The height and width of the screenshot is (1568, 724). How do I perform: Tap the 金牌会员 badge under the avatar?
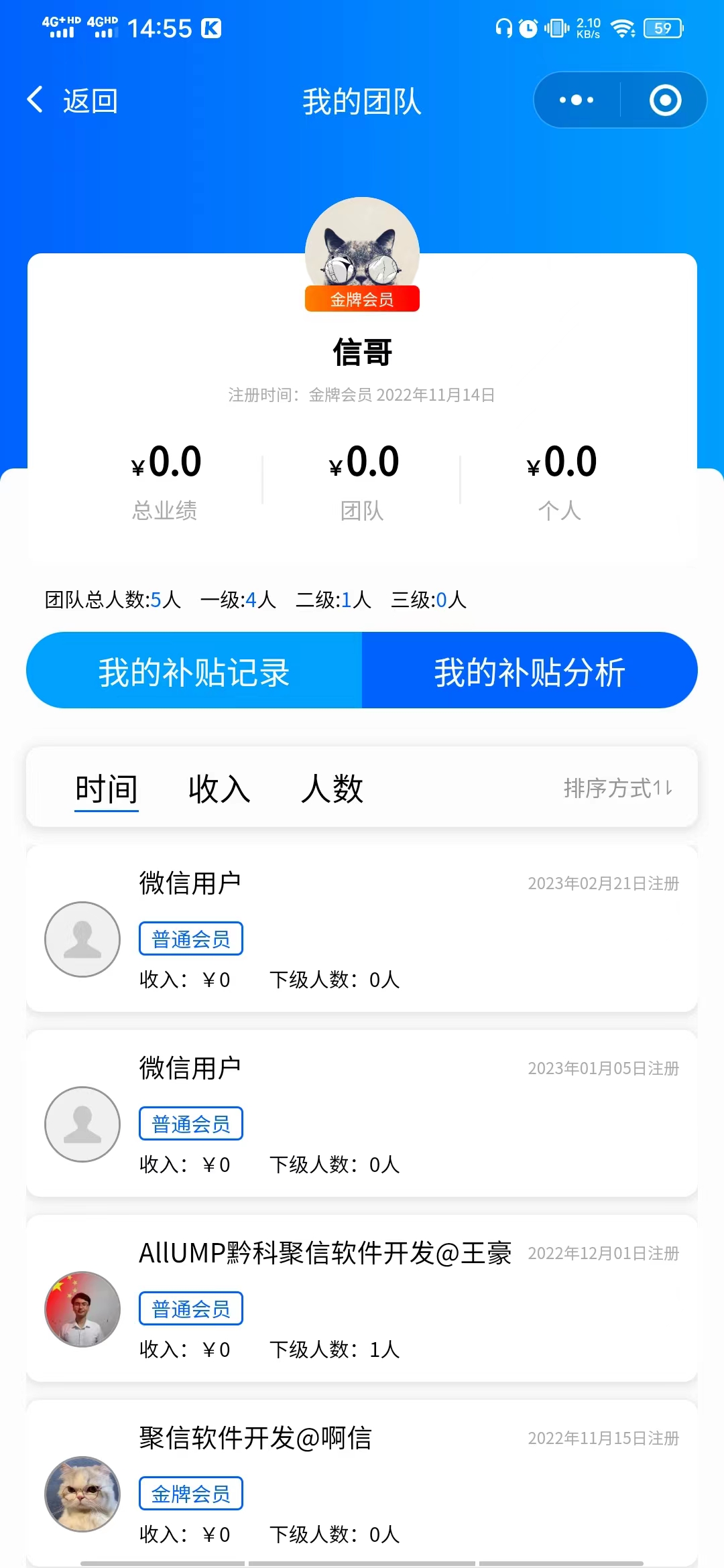(x=362, y=300)
